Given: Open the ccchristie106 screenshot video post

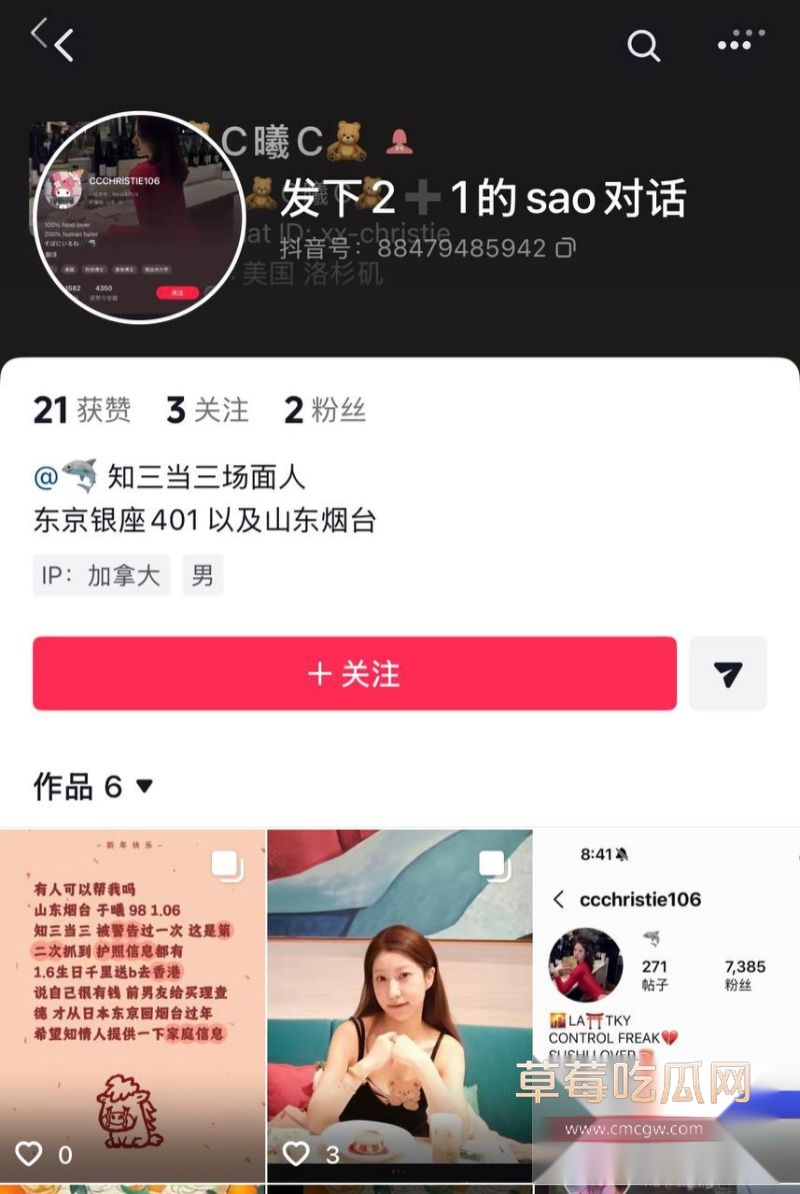Looking at the screenshot, I should tap(666, 1000).
